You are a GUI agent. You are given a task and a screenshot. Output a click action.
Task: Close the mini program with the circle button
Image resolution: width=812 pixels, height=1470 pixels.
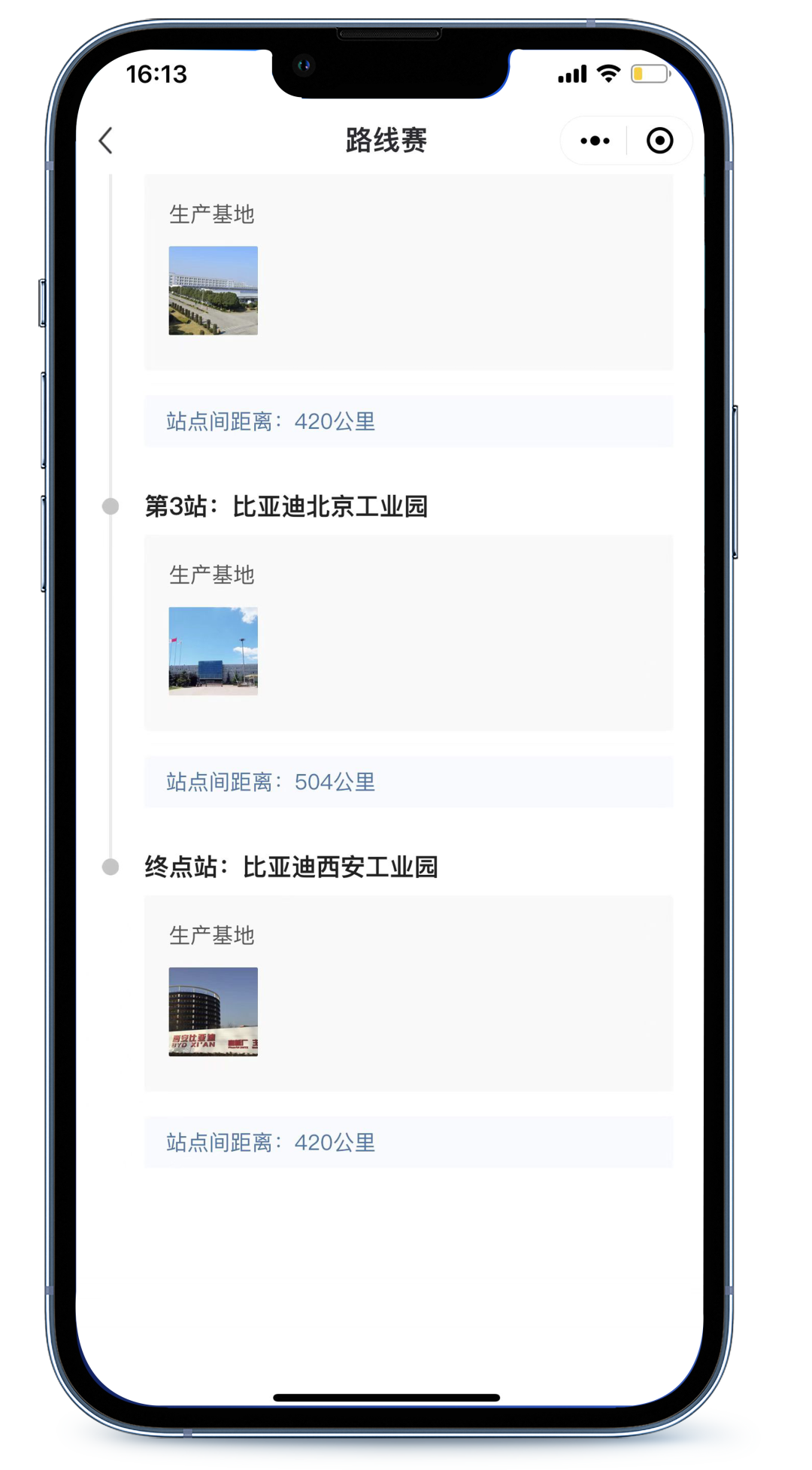659,141
